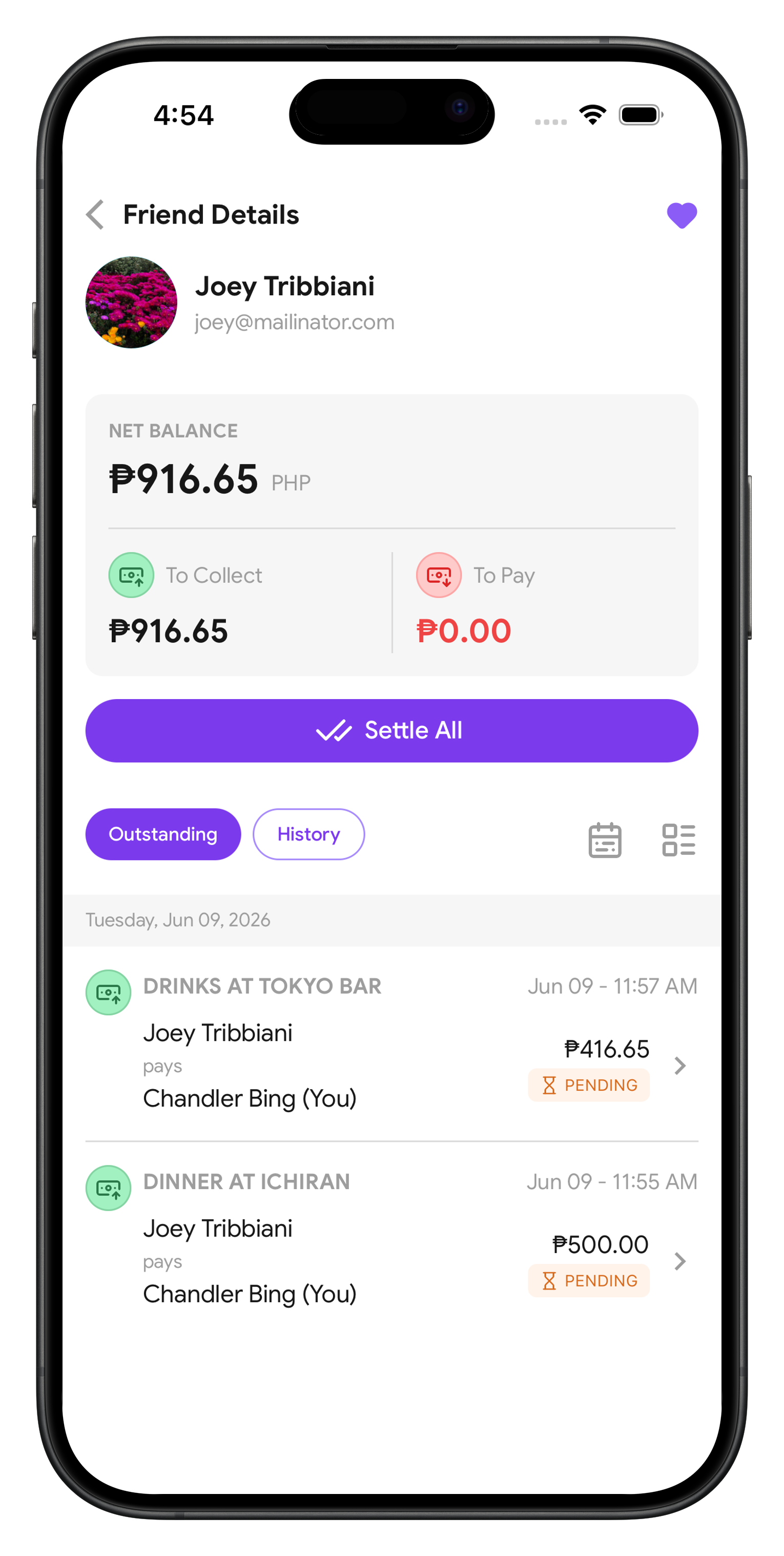
Task: Switch to the list layout icon
Action: (678, 840)
